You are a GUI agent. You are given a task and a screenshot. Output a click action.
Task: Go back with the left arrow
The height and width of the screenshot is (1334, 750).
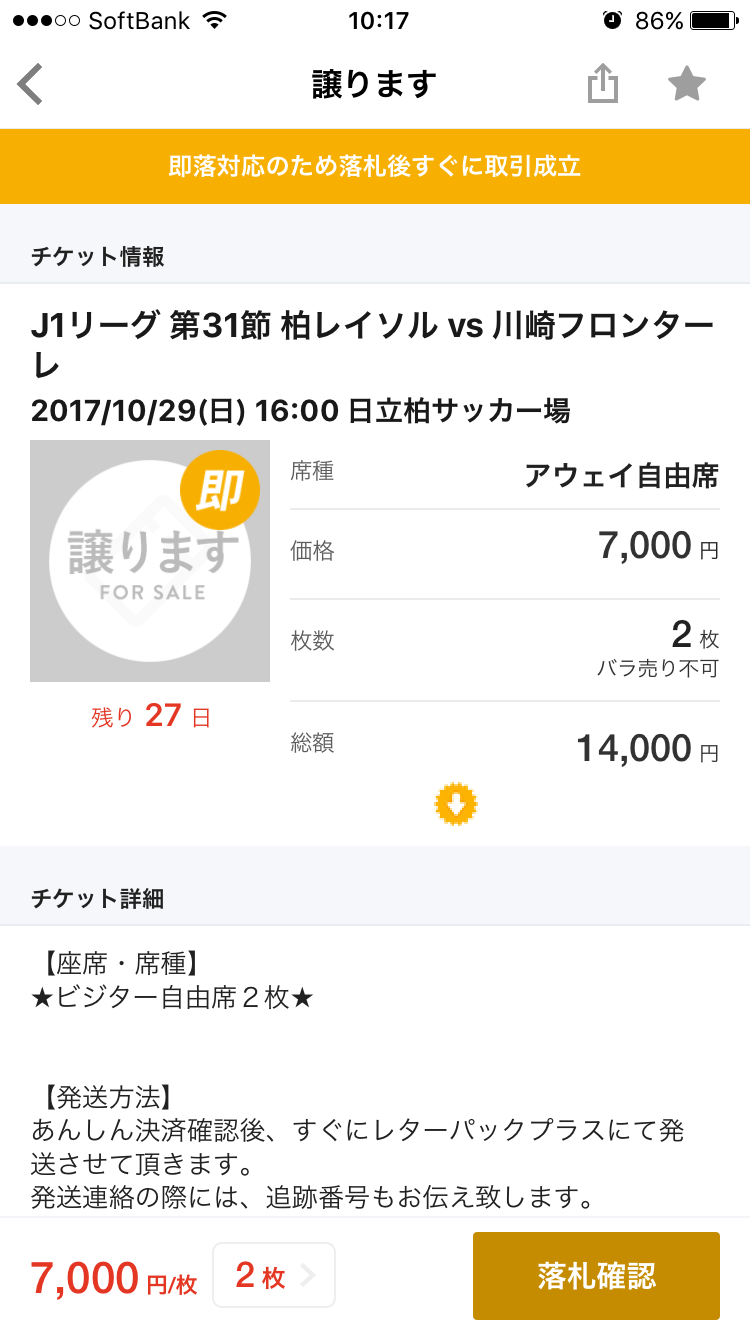tap(30, 85)
